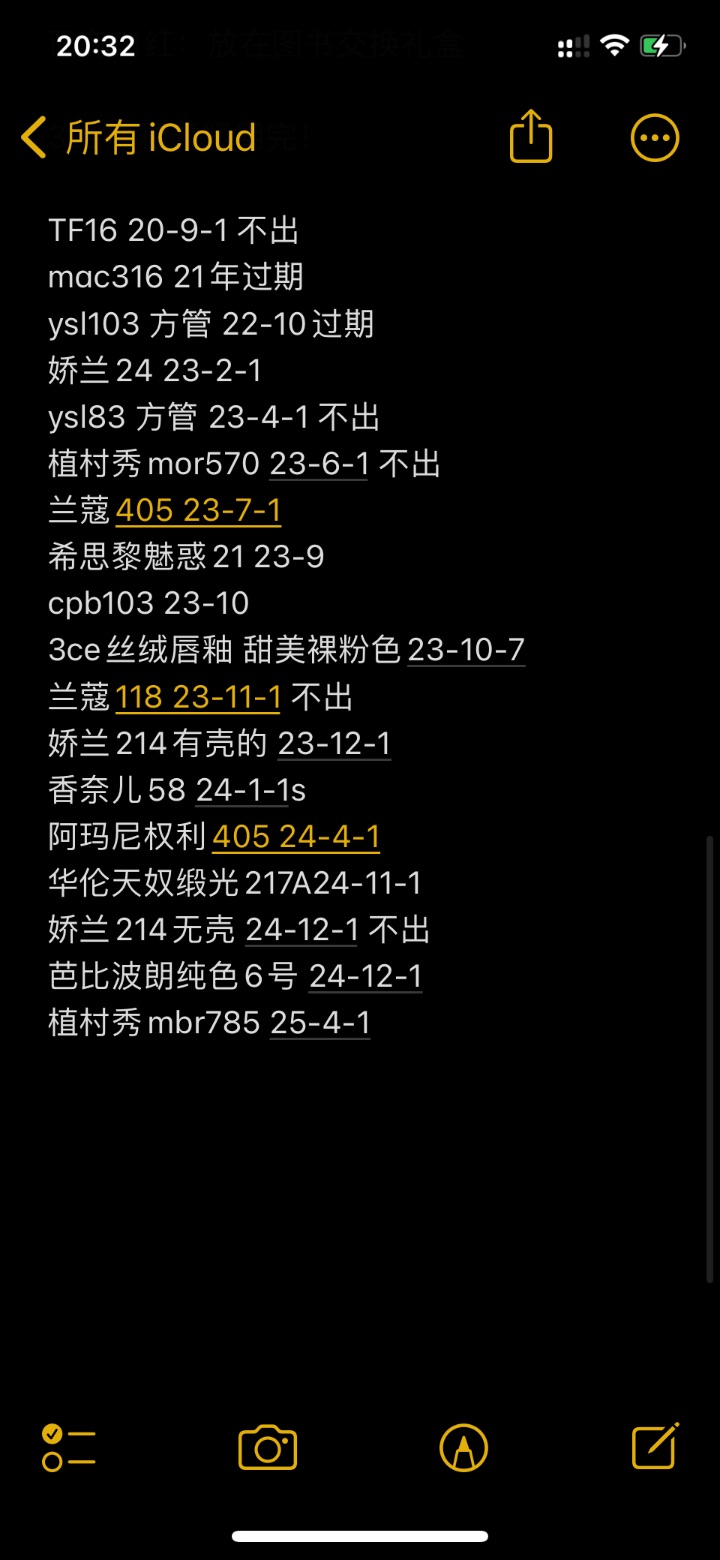Tap the 405 23-7-1 link after 兰蔻
720x1560 pixels.
[x=198, y=511]
